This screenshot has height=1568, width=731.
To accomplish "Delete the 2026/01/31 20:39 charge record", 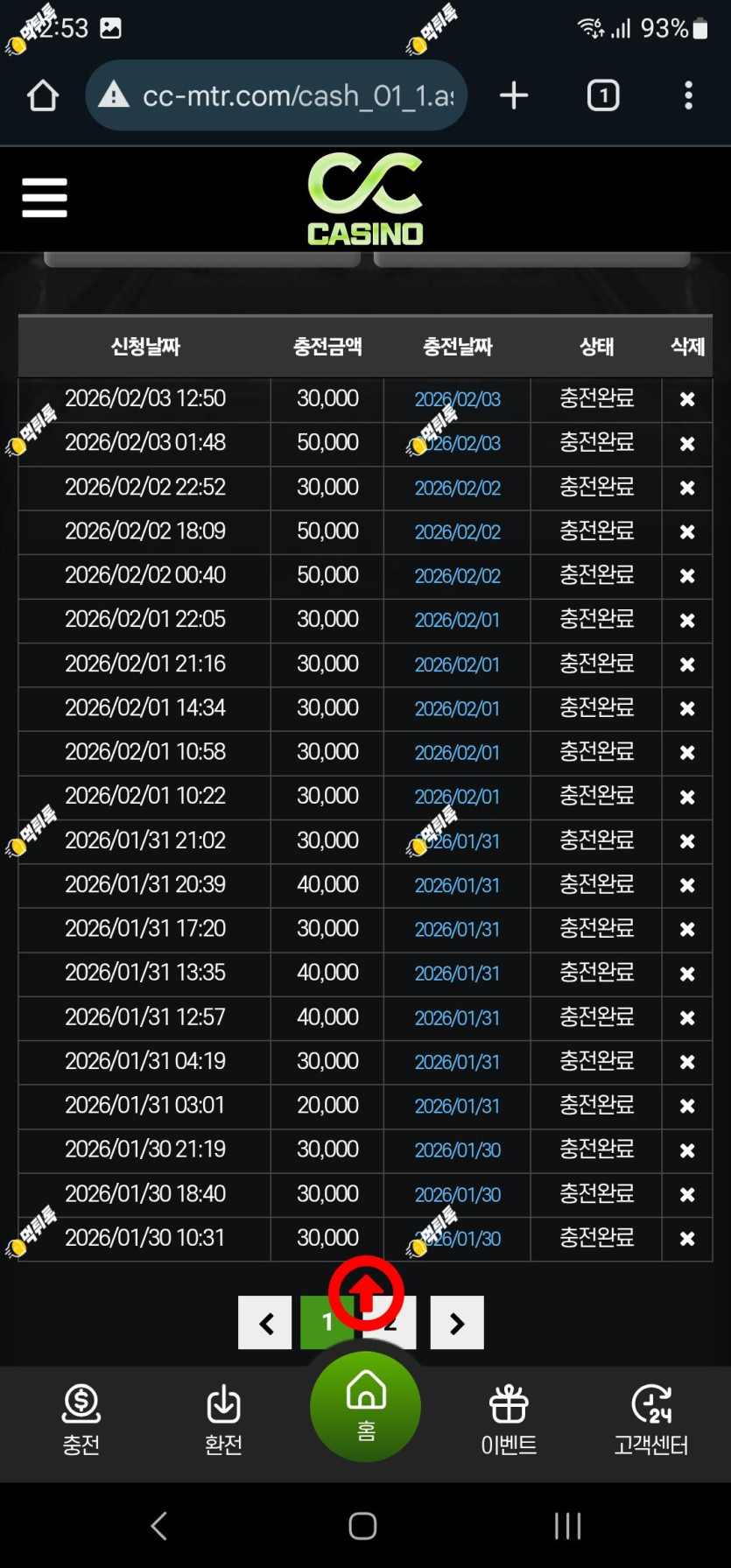I will 687,885.
